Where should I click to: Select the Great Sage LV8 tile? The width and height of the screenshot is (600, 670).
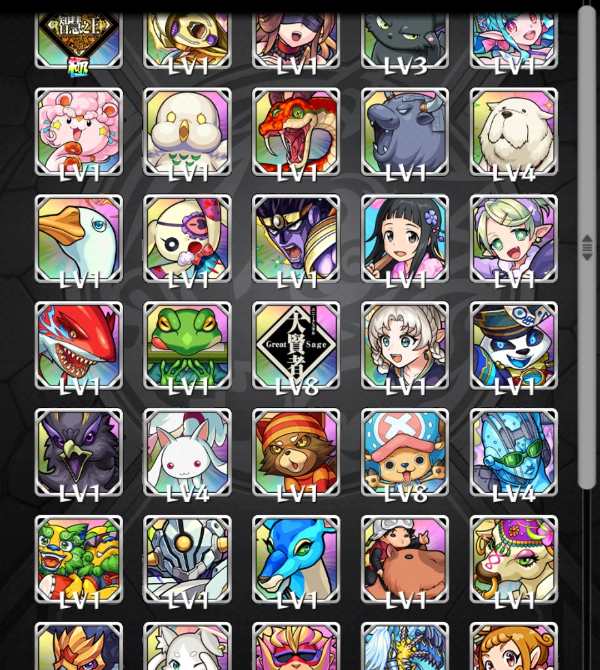coord(296,345)
